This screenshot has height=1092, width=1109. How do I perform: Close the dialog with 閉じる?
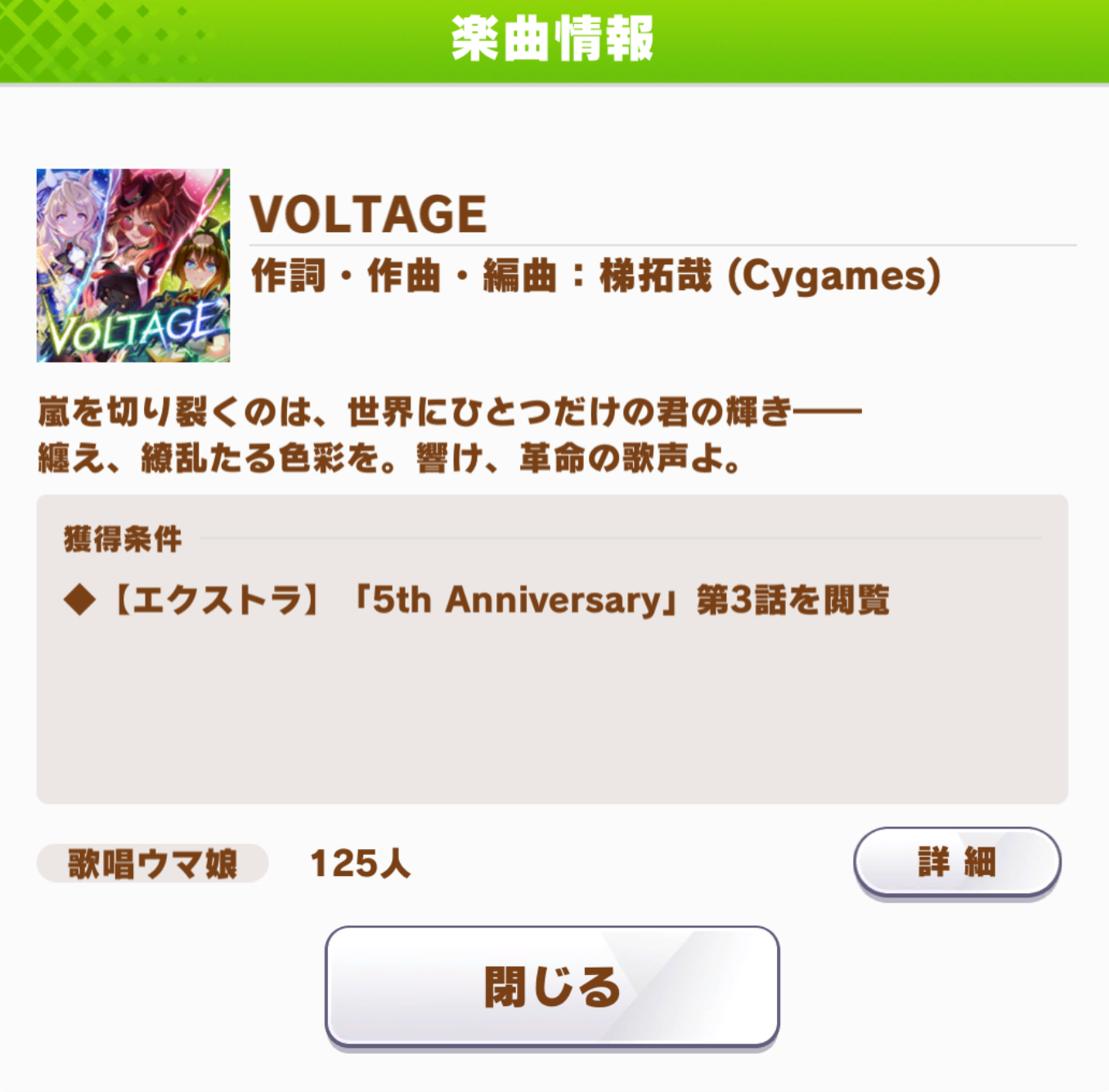(552, 986)
